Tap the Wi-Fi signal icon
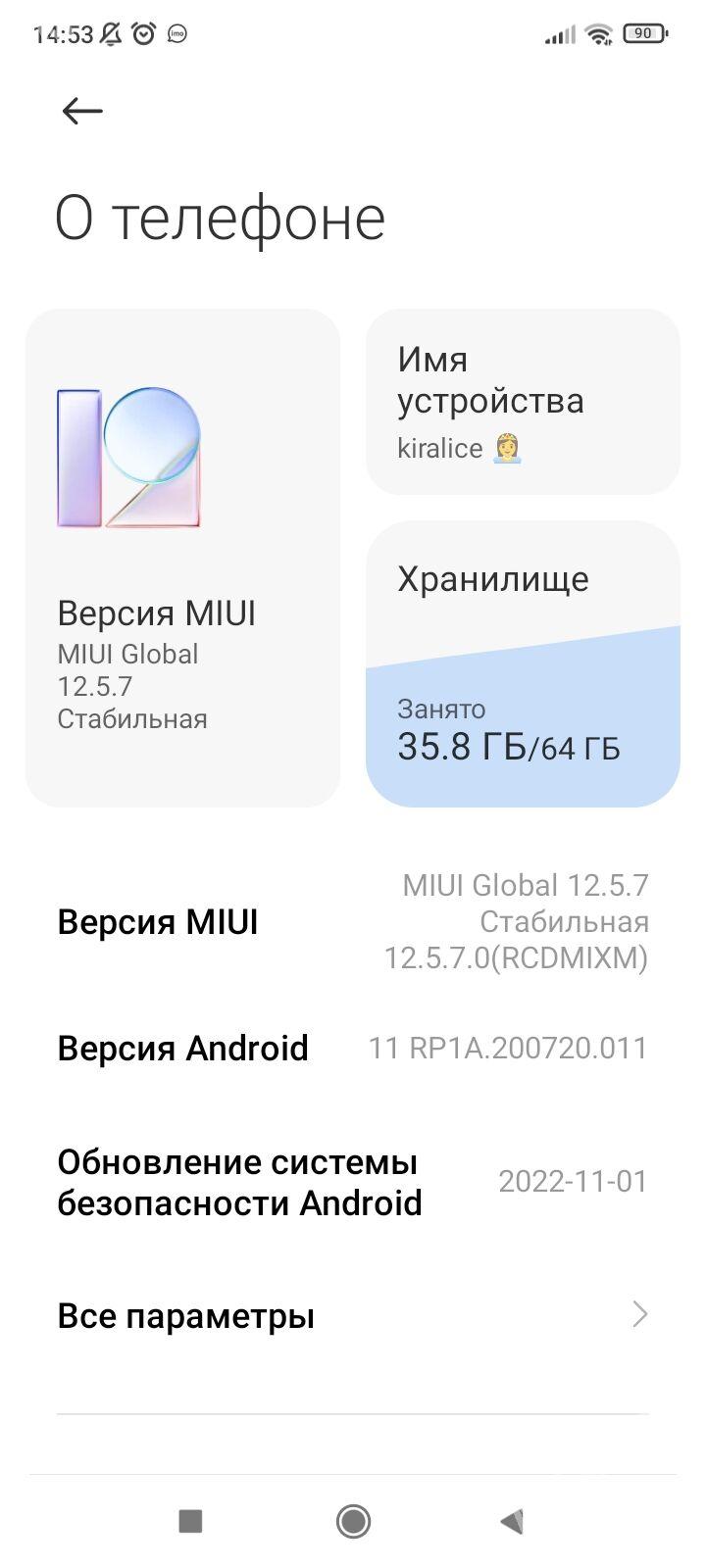706x1568 pixels. tap(599, 33)
